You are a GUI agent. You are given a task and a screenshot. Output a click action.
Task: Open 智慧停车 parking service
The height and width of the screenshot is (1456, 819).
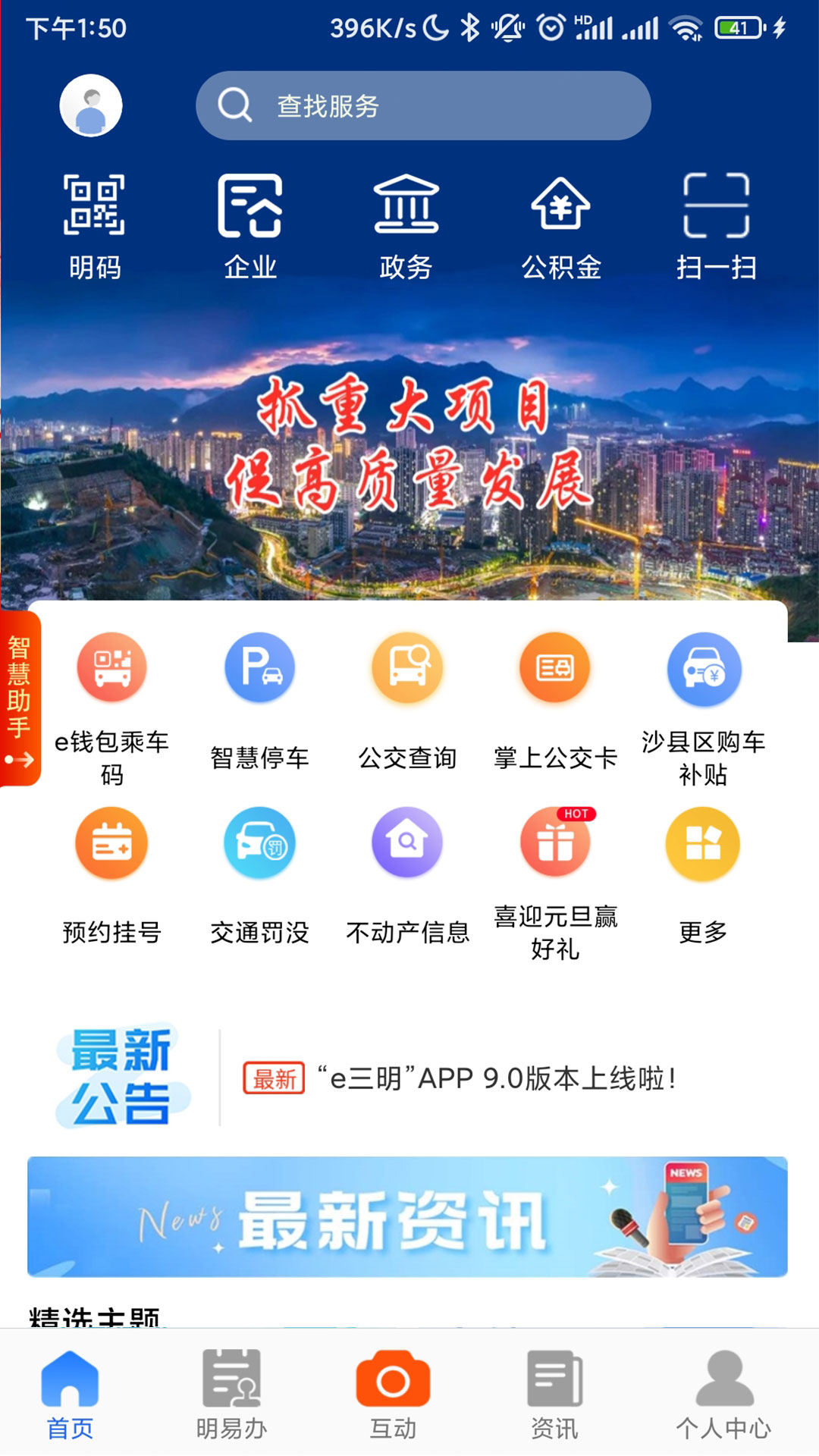[259, 699]
